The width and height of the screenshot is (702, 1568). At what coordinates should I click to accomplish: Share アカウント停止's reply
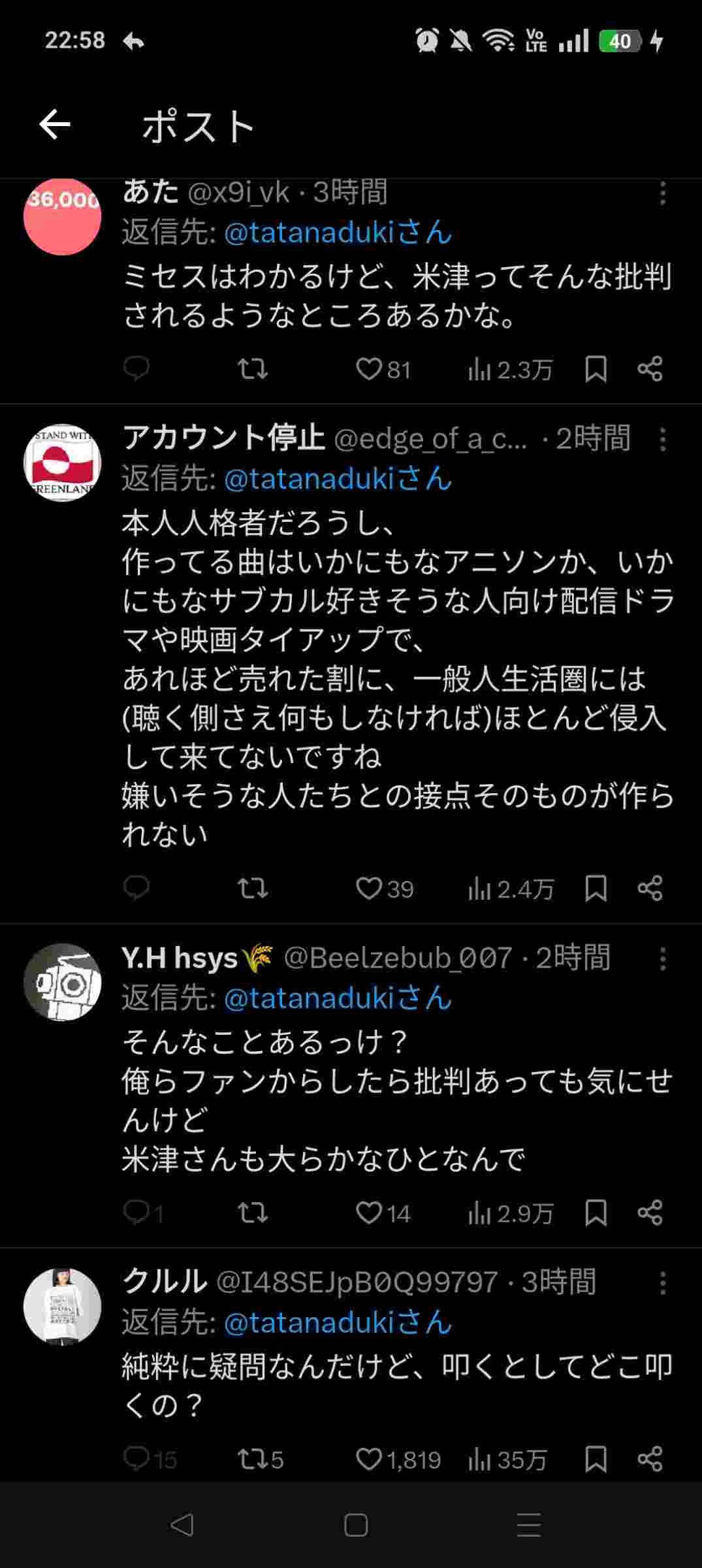(650, 889)
